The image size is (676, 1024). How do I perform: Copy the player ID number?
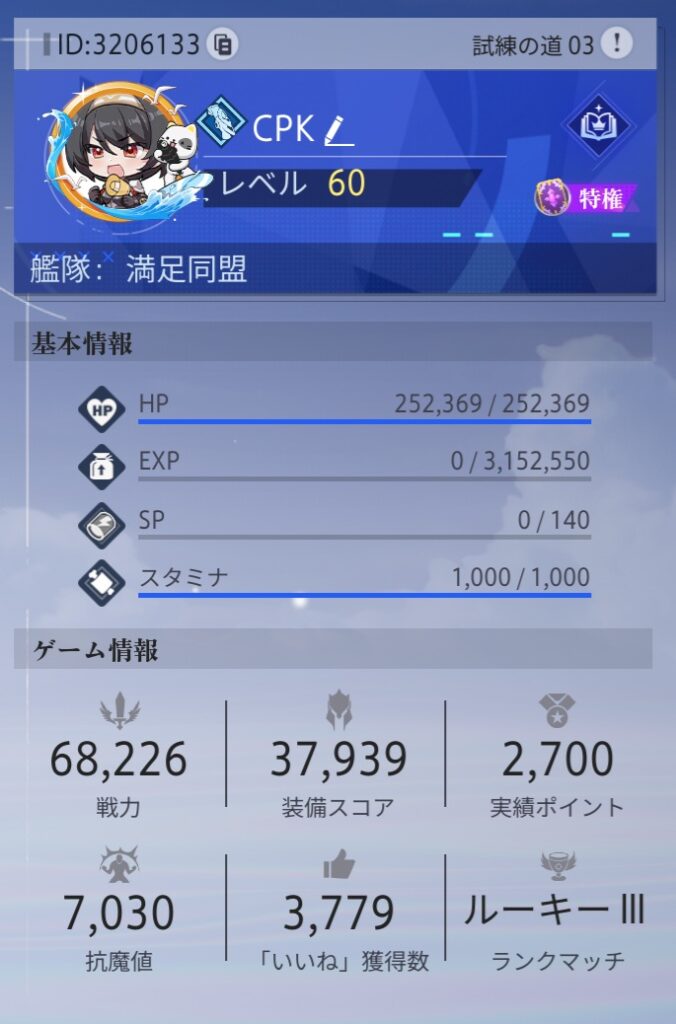223,43
